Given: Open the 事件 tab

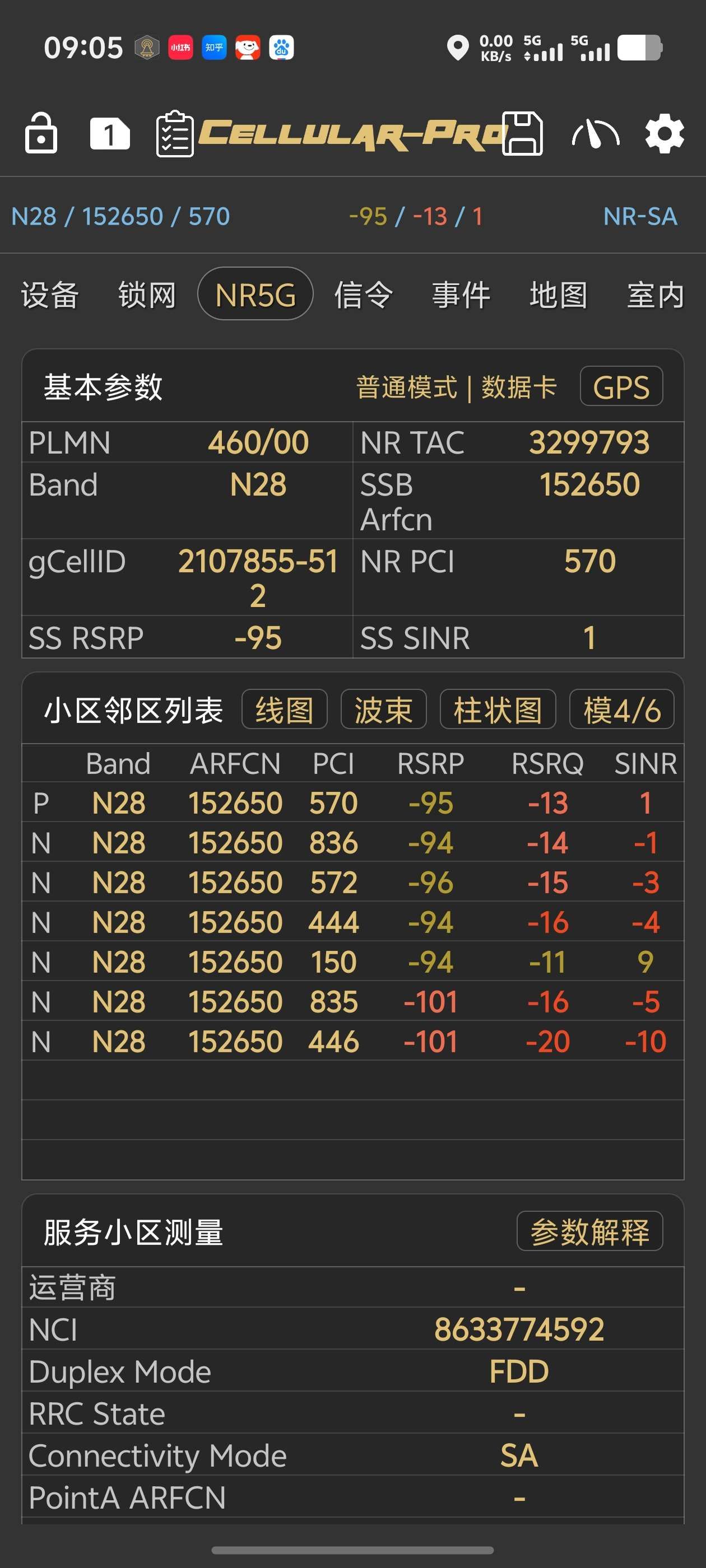Looking at the screenshot, I should point(461,295).
